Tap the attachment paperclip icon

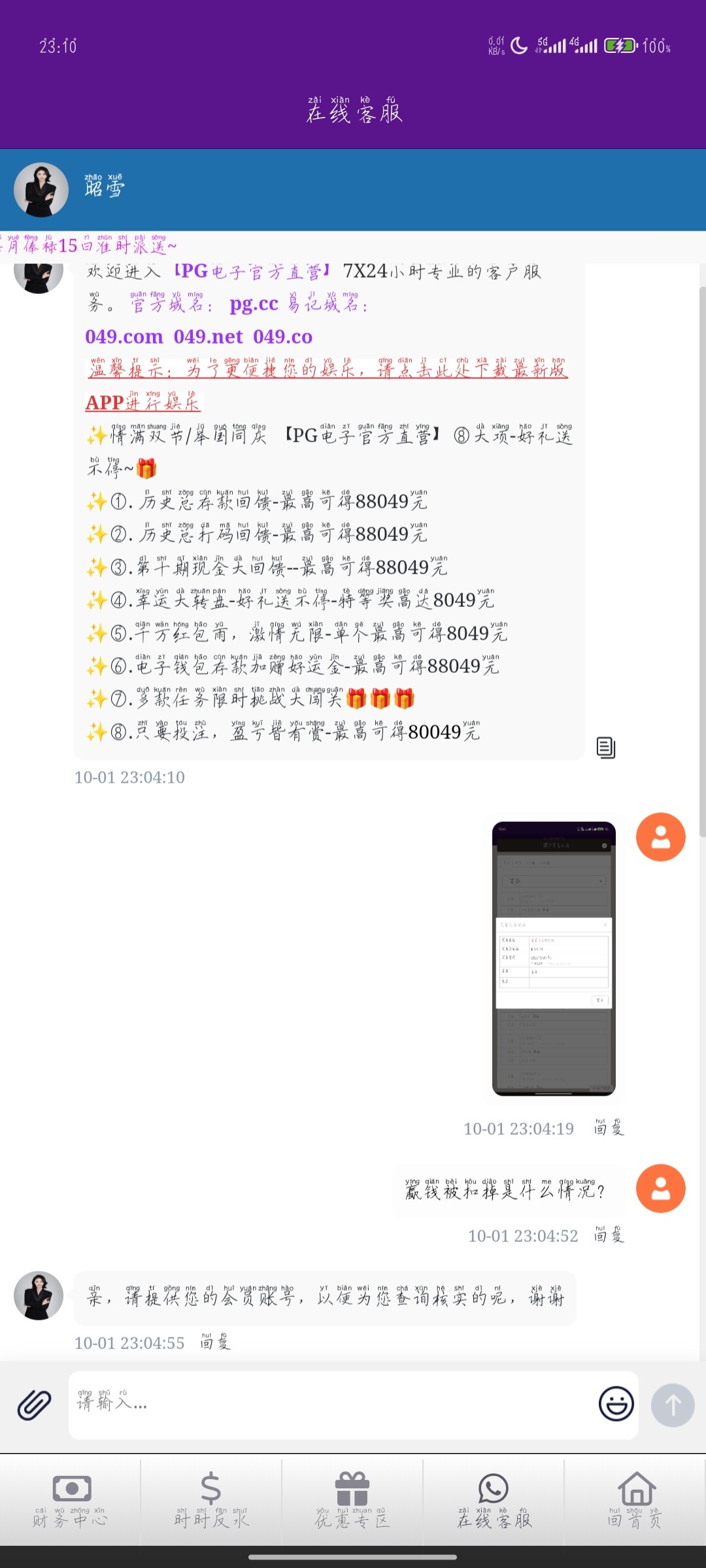[34, 1405]
